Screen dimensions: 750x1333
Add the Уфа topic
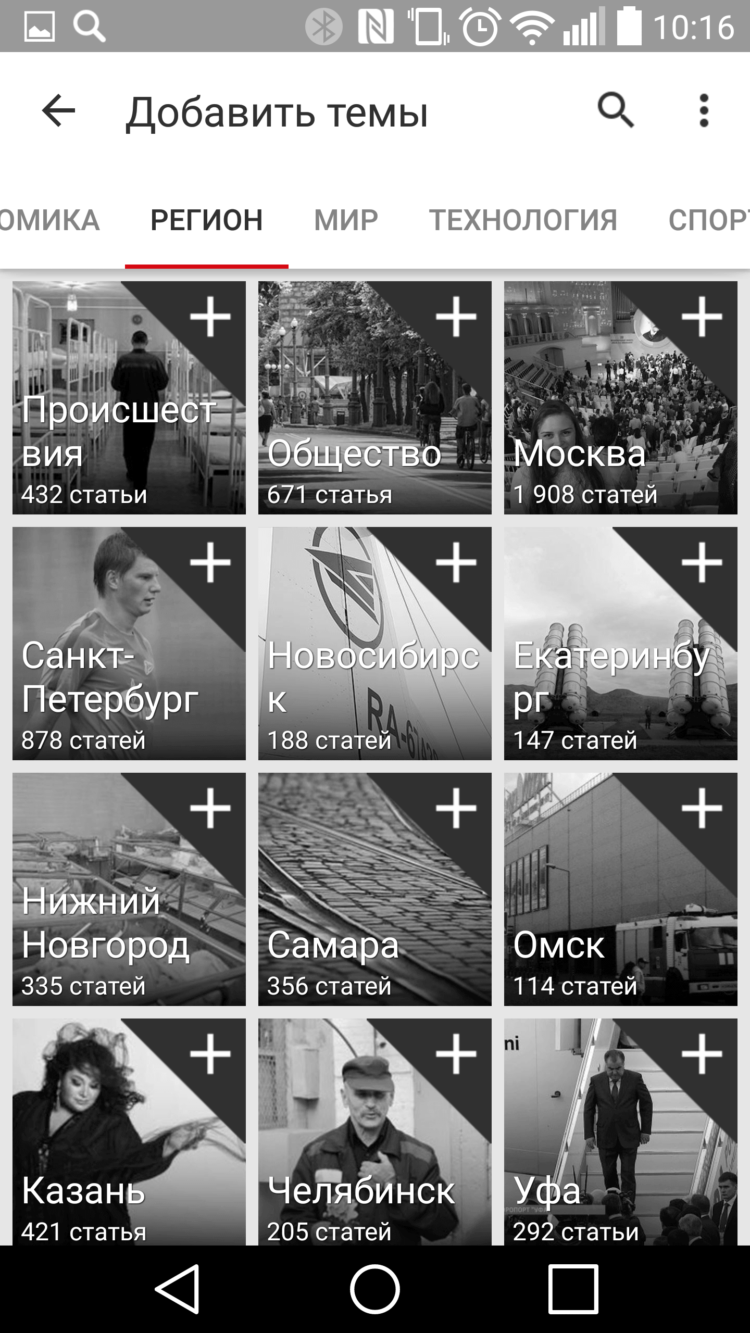click(702, 1053)
